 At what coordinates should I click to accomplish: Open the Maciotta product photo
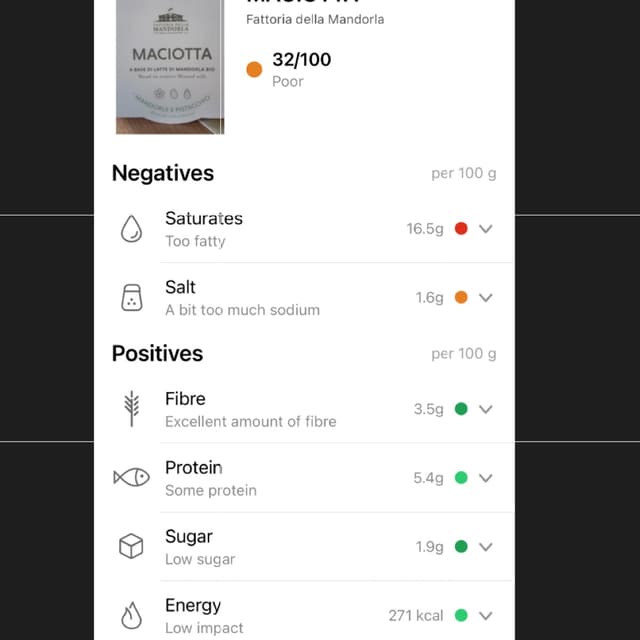pyautogui.click(x=170, y=66)
